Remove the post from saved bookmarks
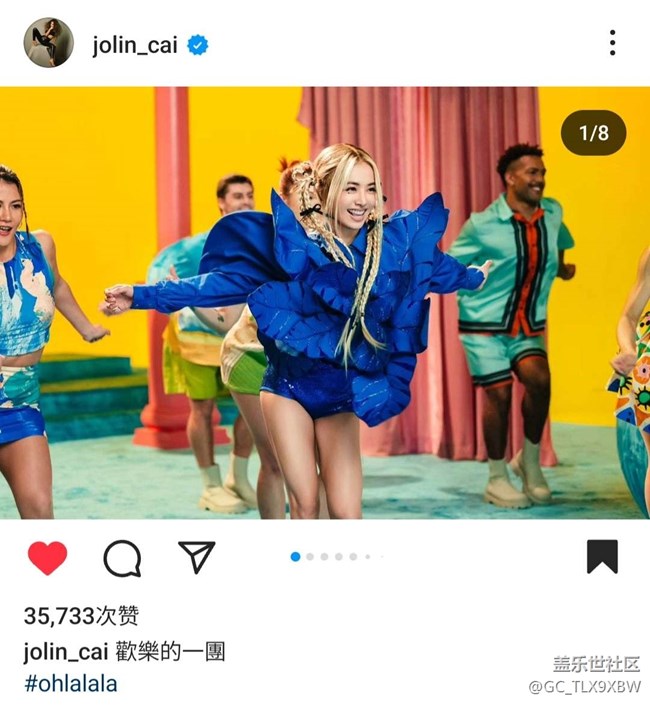The width and height of the screenshot is (650, 708). click(602, 557)
